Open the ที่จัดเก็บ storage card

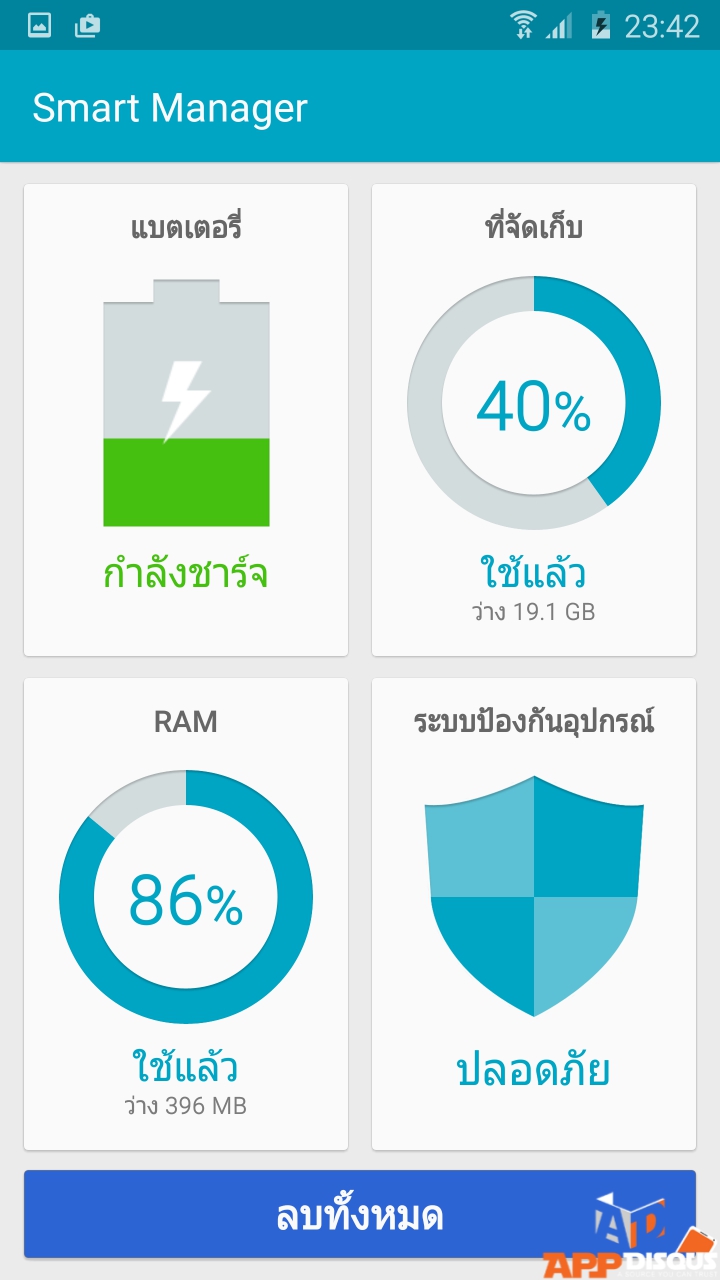(533, 420)
